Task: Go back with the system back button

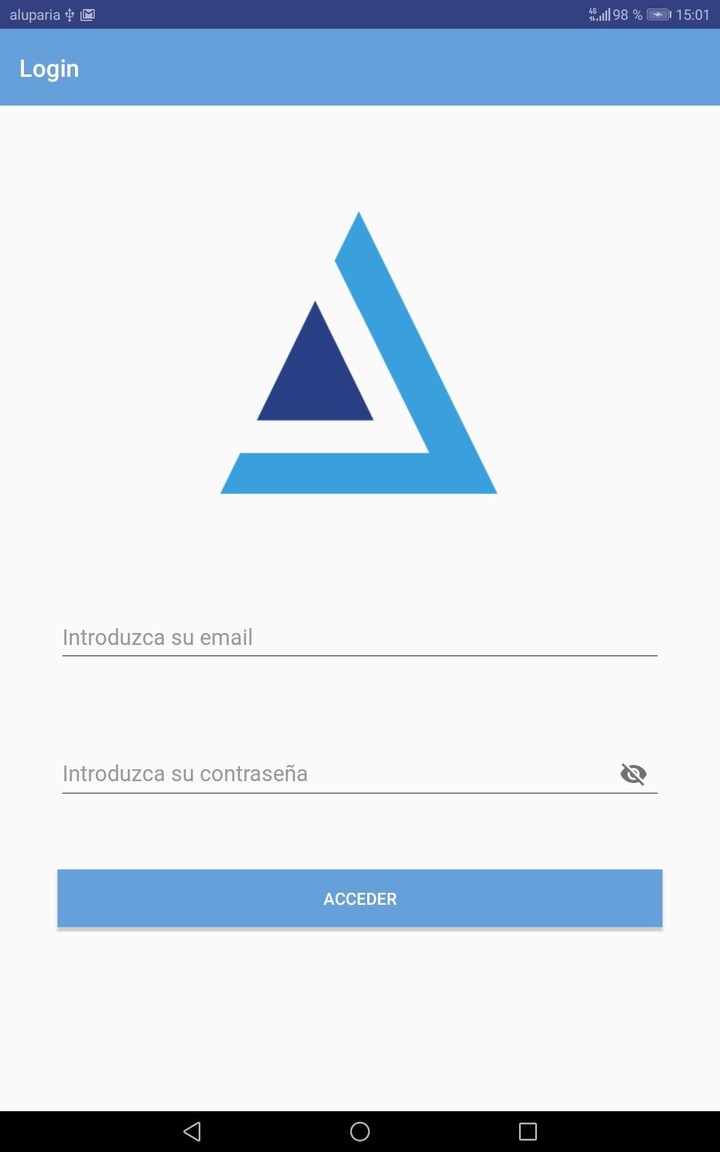Action: [x=192, y=1131]
